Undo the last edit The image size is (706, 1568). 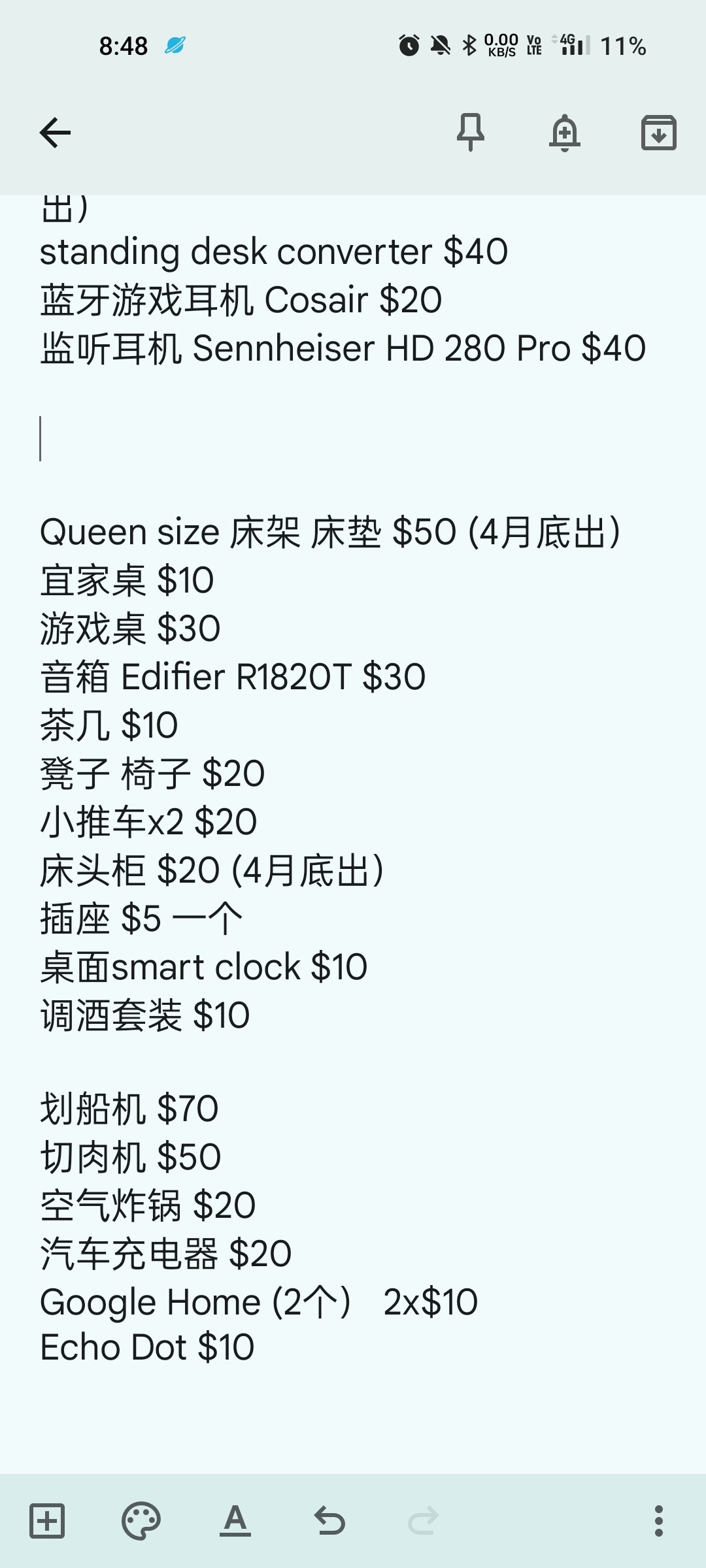click(x=329, y=1520)
